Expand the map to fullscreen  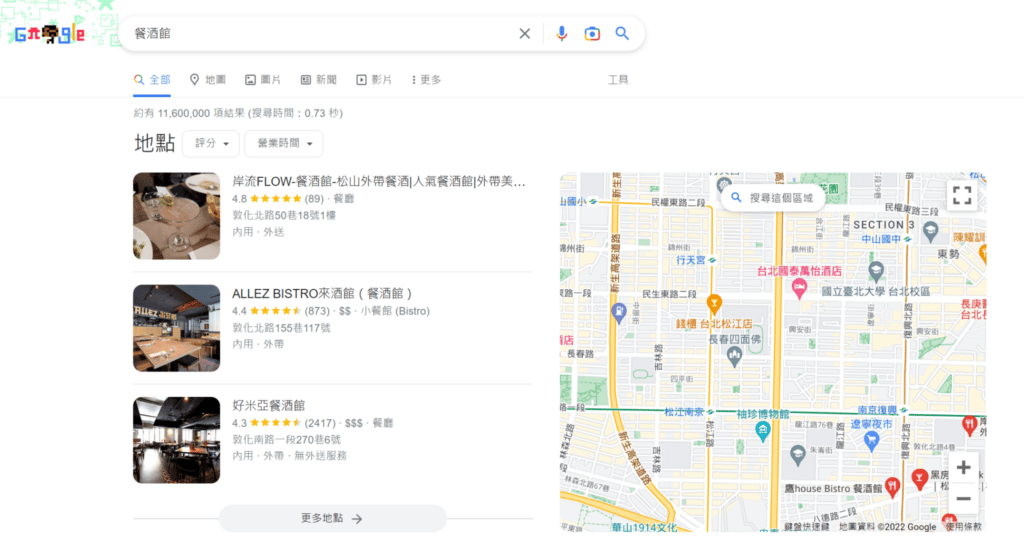[962, 195]
